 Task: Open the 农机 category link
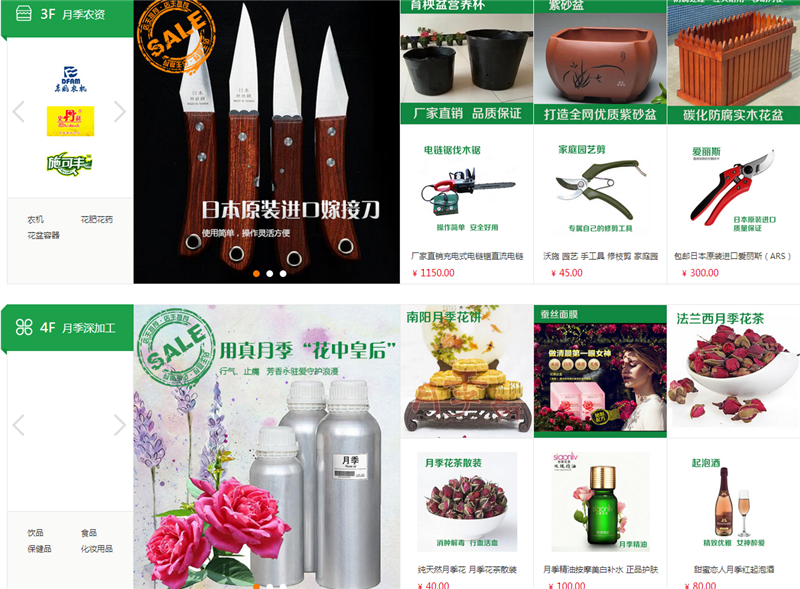[35, 219]
